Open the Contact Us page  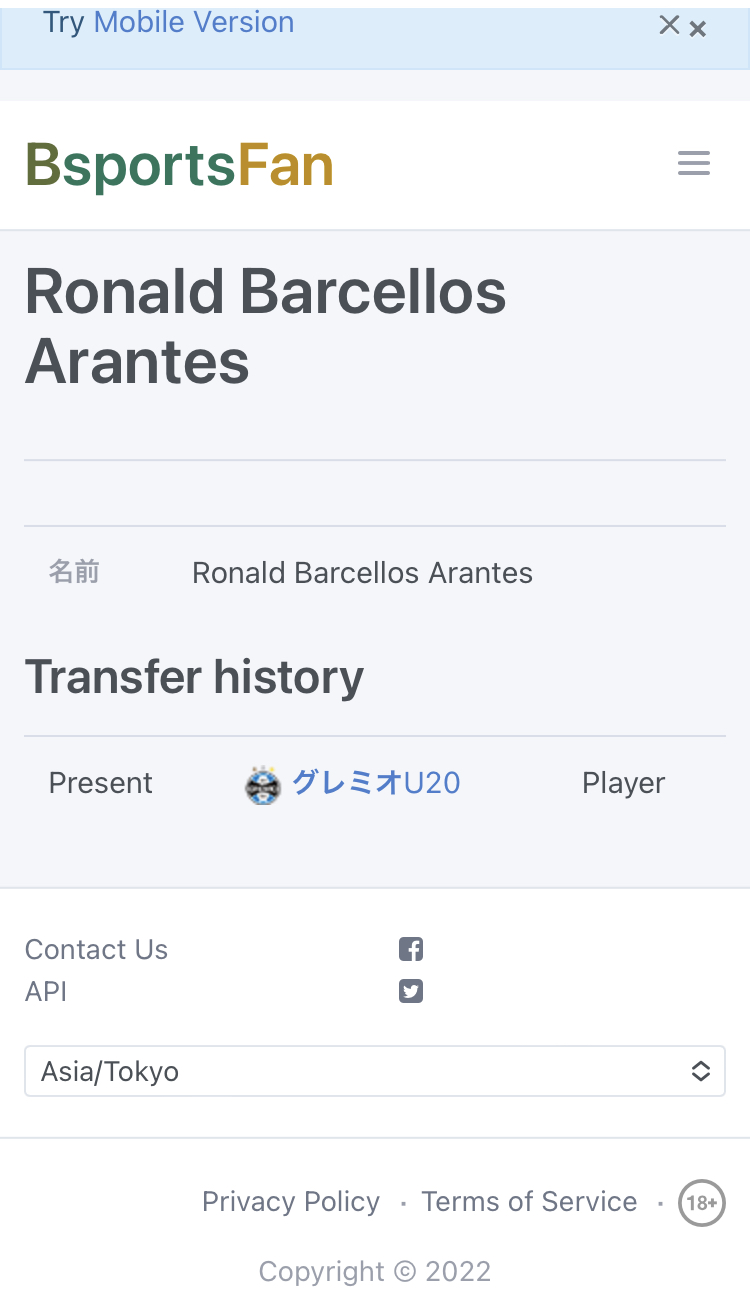pos(96,949)
